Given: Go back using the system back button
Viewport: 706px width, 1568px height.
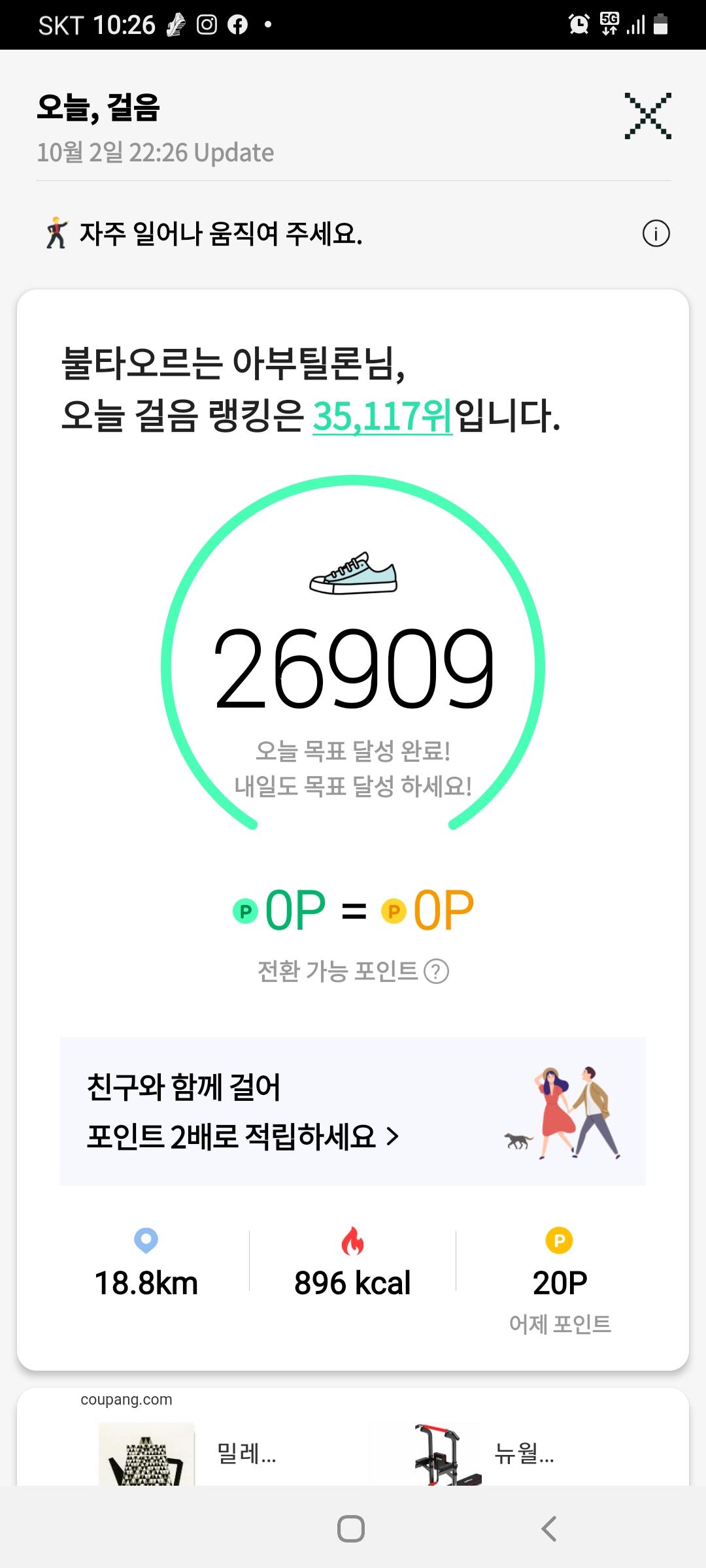Looking at the screenshot, I should (548, 1528).
